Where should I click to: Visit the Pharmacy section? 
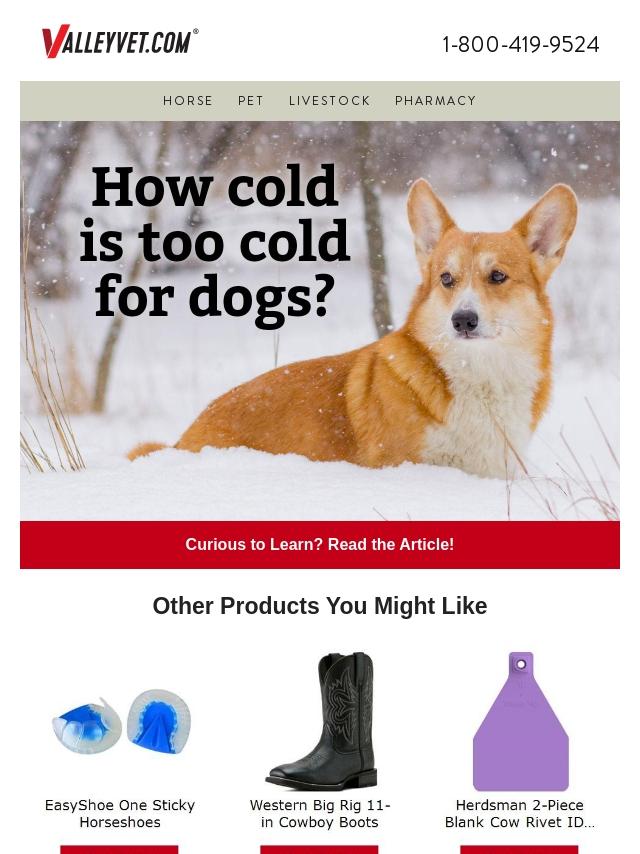click(x=435, y=101)
